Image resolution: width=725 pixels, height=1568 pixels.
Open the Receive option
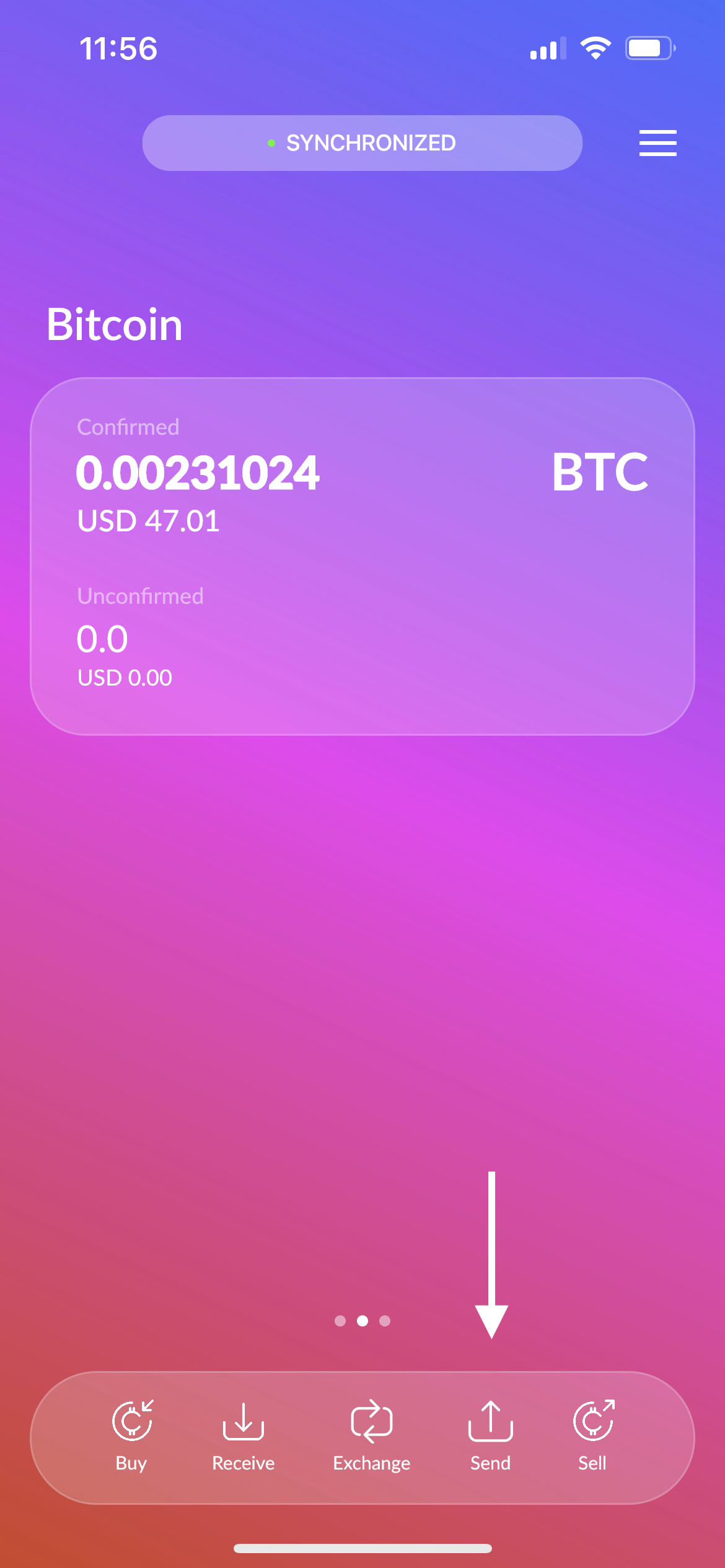click(x=244, y=1435)
